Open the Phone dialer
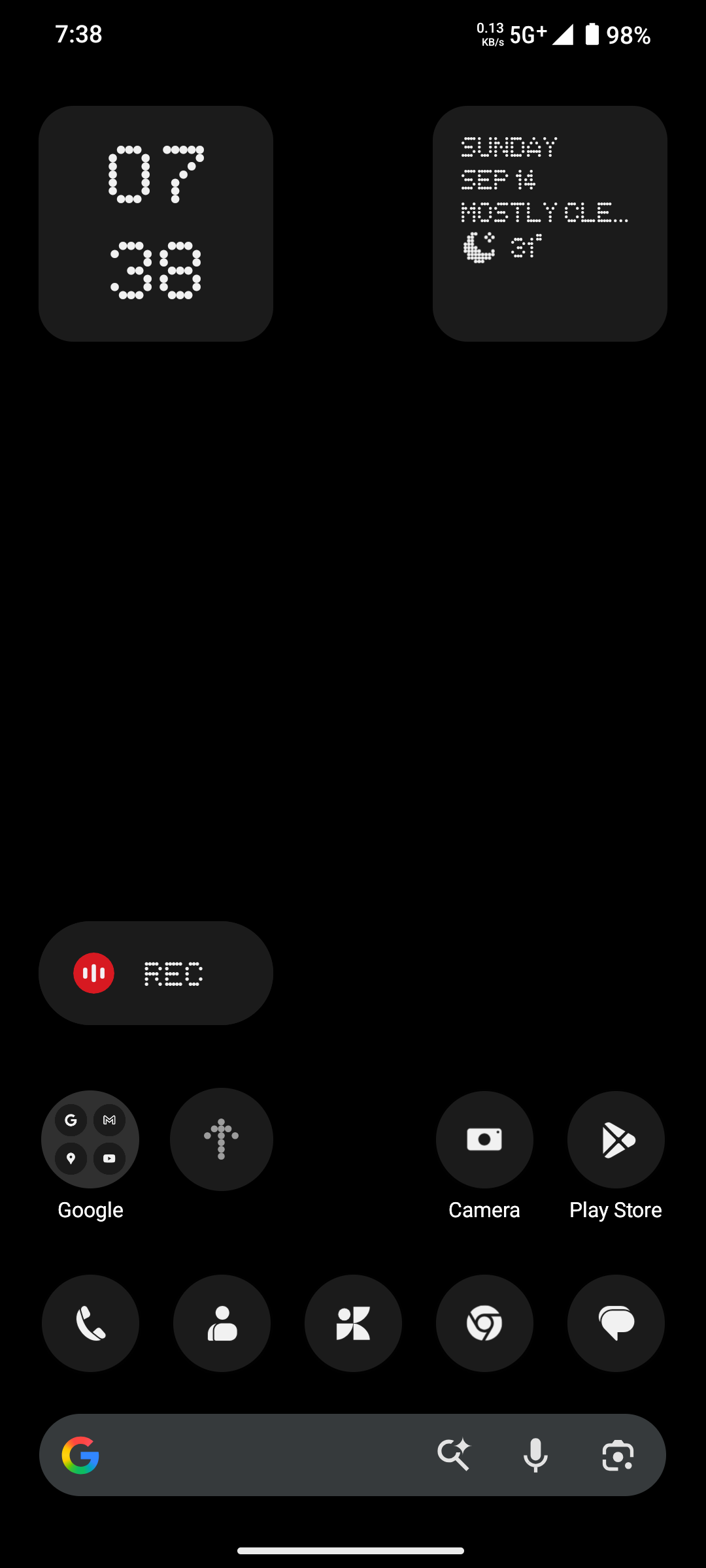Image resolution: width=706 pixels, height=1568 pixels. click(x=90, y=1323)
